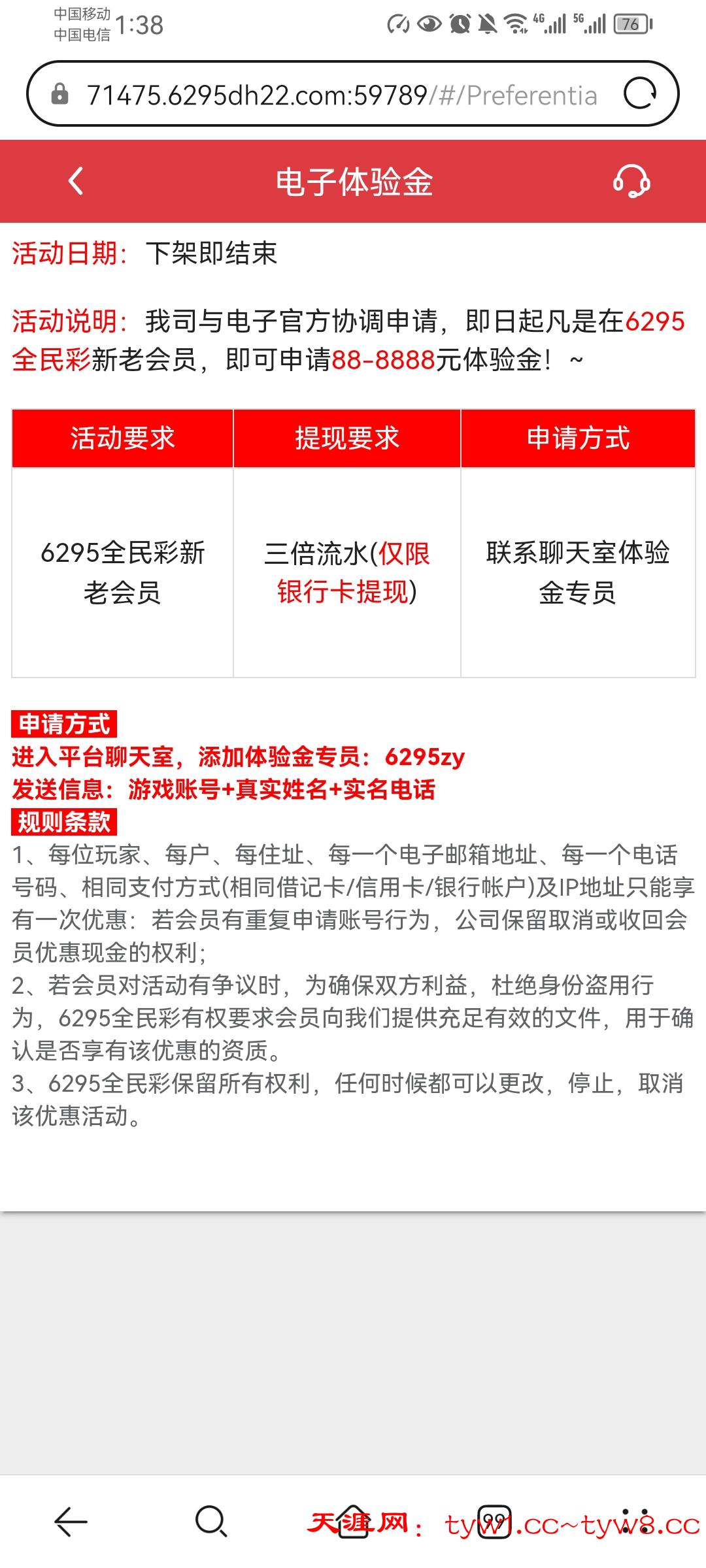
Task: Go back using the header chevron
Action: (x=74, y=181)
